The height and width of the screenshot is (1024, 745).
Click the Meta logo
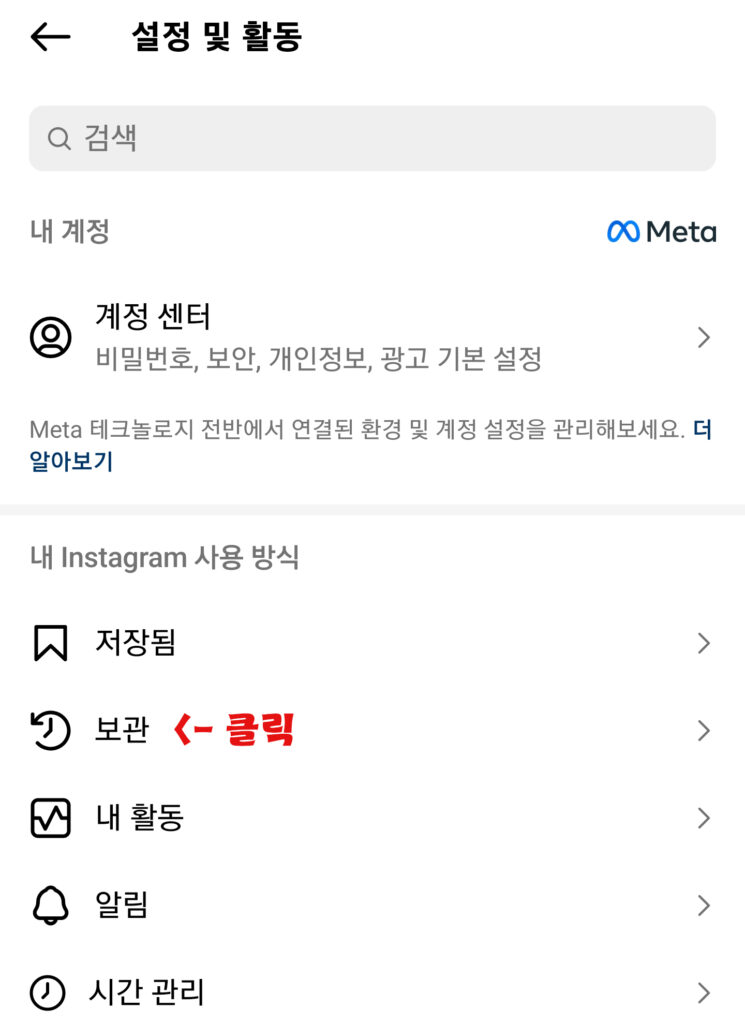pyautogui.click(x=662, y=232)
